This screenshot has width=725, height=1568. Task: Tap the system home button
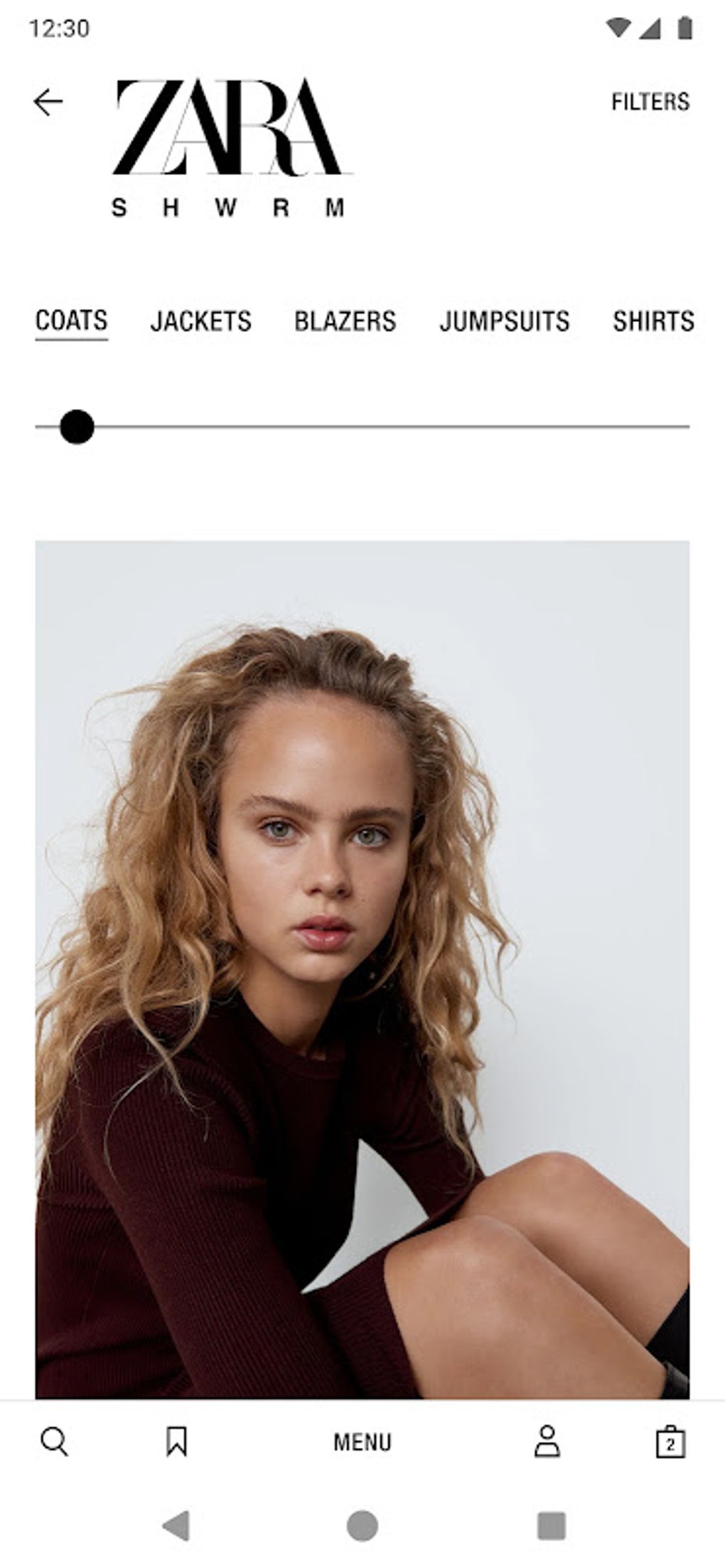(362, 1526)
